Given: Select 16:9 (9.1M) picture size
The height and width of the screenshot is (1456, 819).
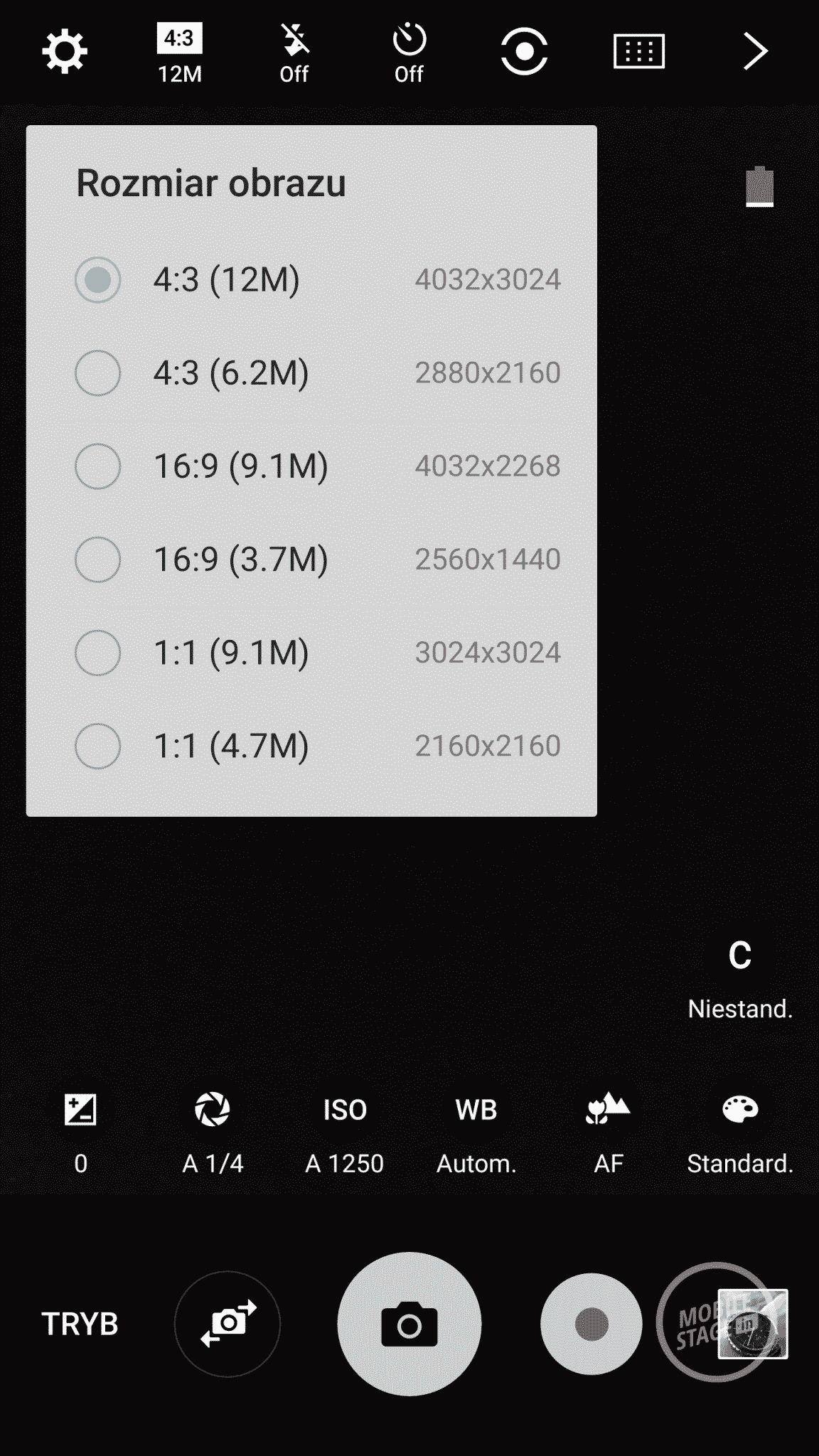Looking at the screenshot, I should pyautogui.click(x=98, y=466).
